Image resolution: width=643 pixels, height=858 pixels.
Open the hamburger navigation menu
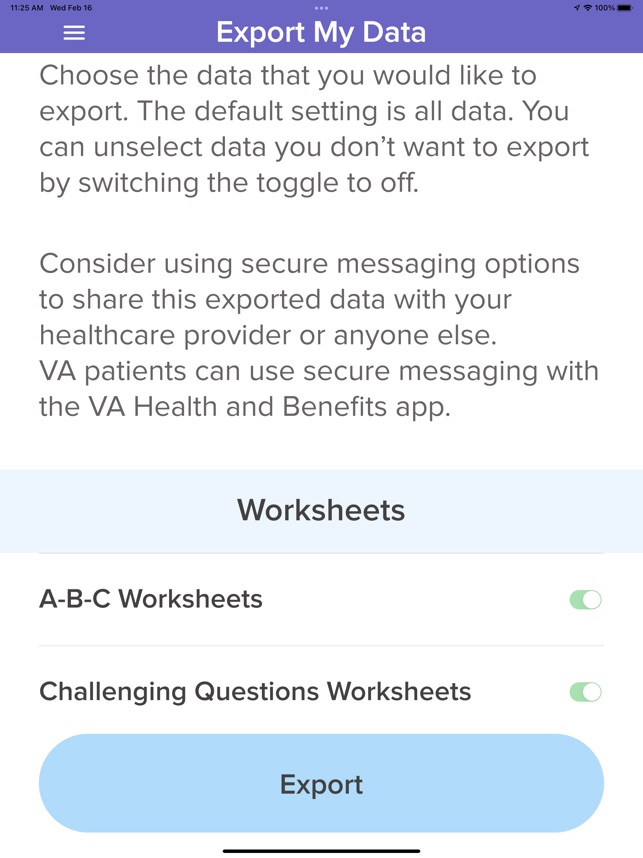click(x=74, y=33)
